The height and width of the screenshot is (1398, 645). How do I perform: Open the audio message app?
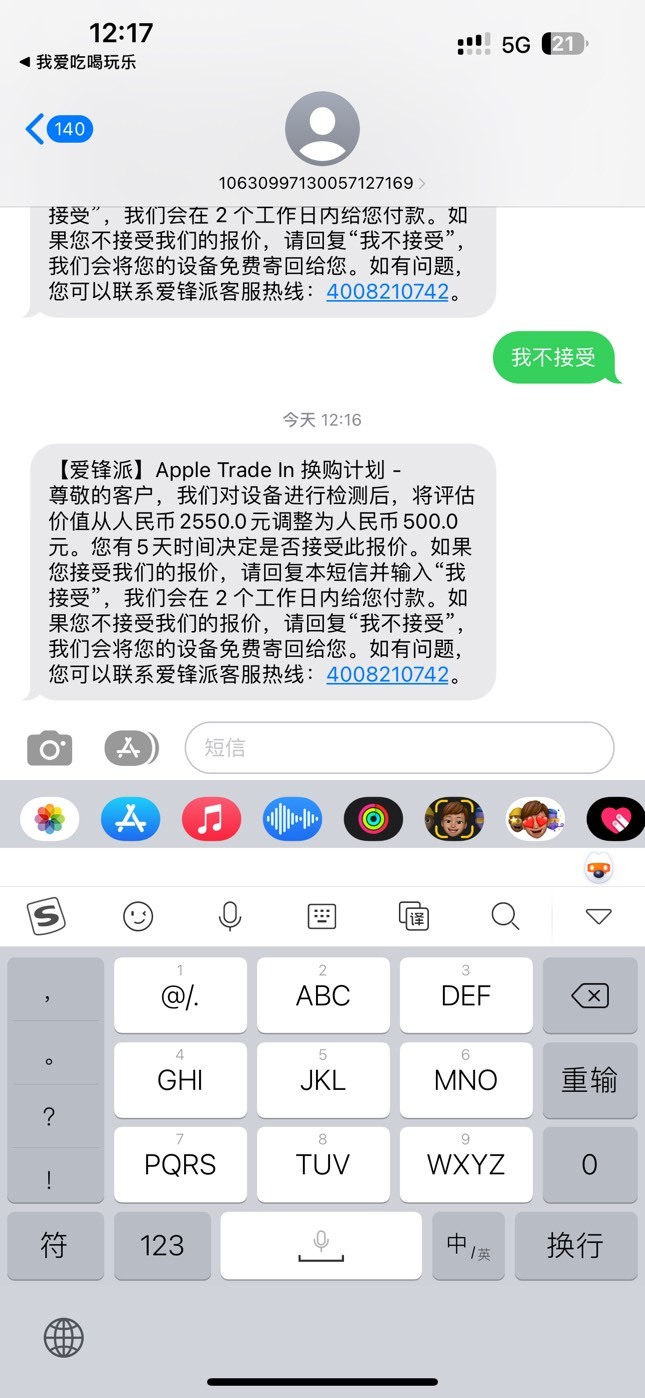[x=292, y=820]
